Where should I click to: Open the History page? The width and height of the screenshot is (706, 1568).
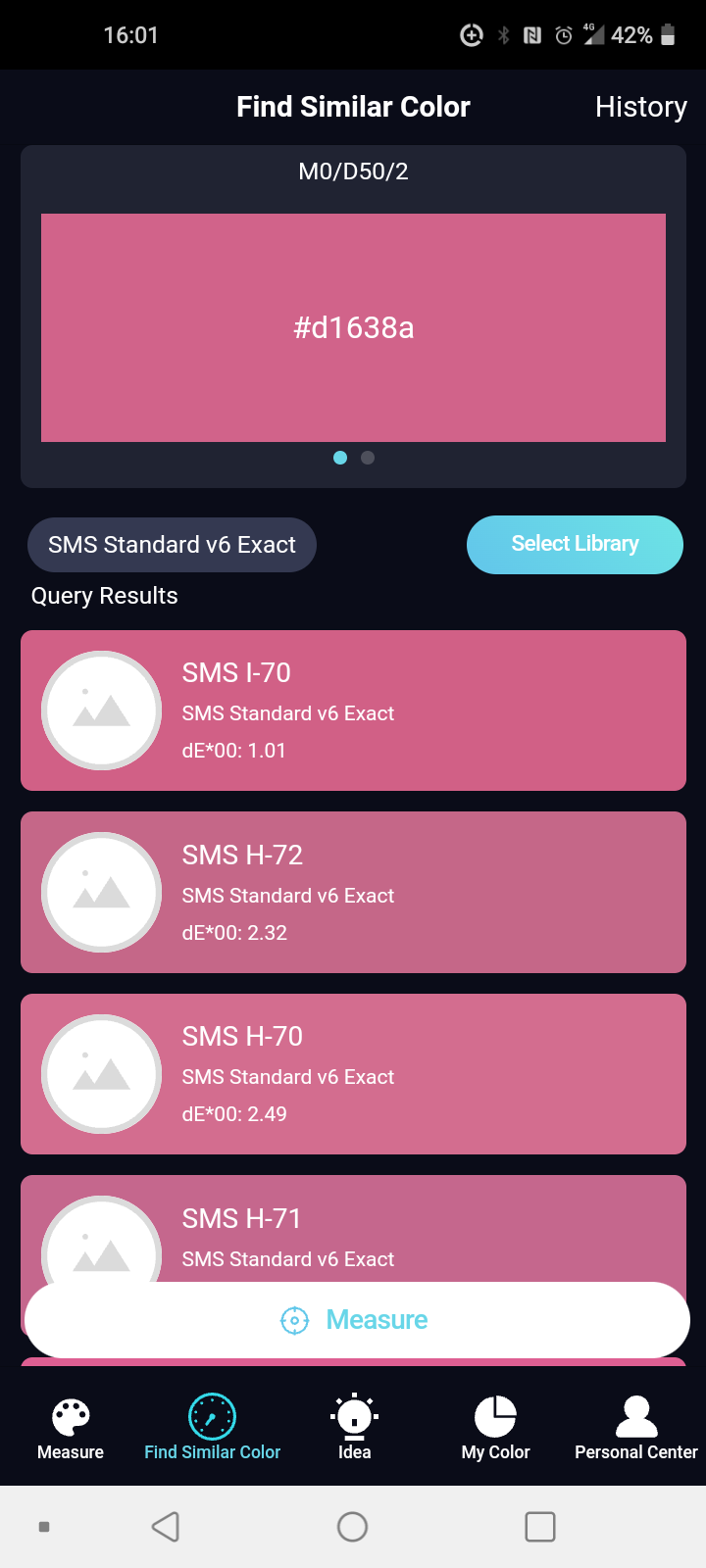coord(640,107)
